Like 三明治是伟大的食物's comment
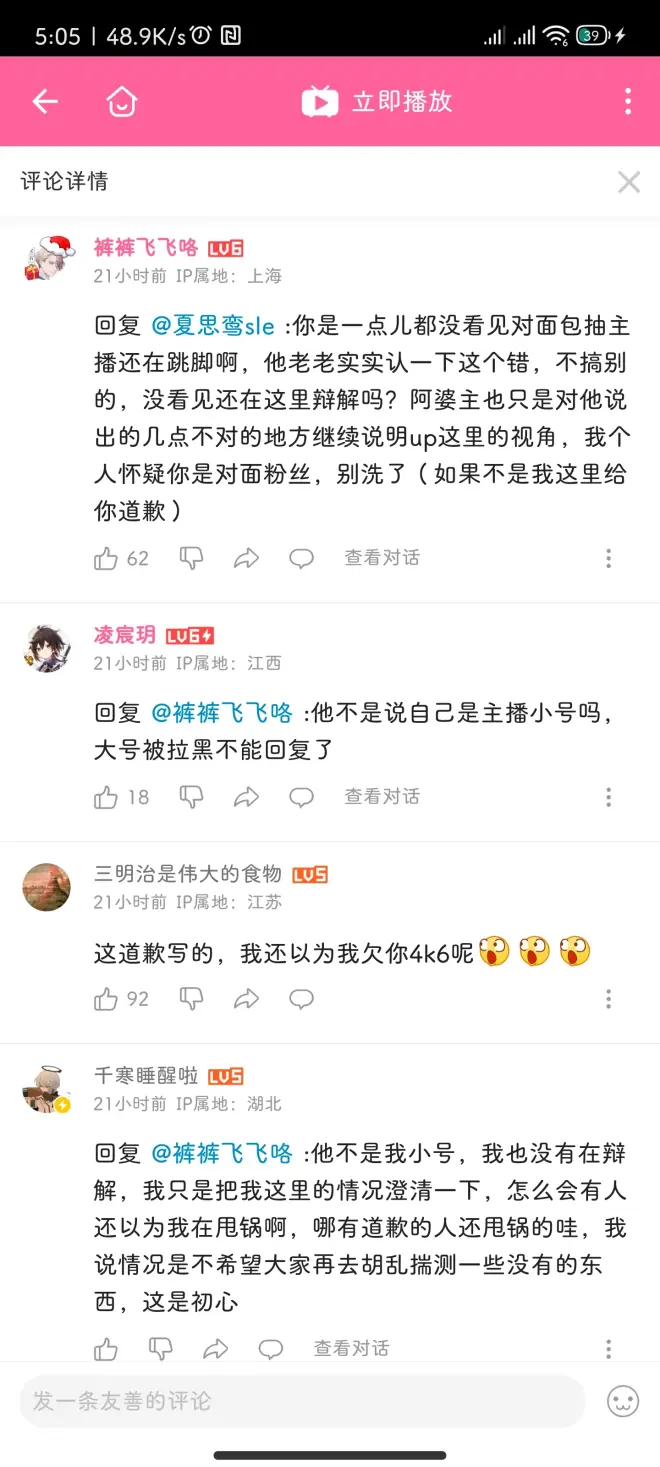The width and height of the screenshot is (660, 1467). (107, 999)
